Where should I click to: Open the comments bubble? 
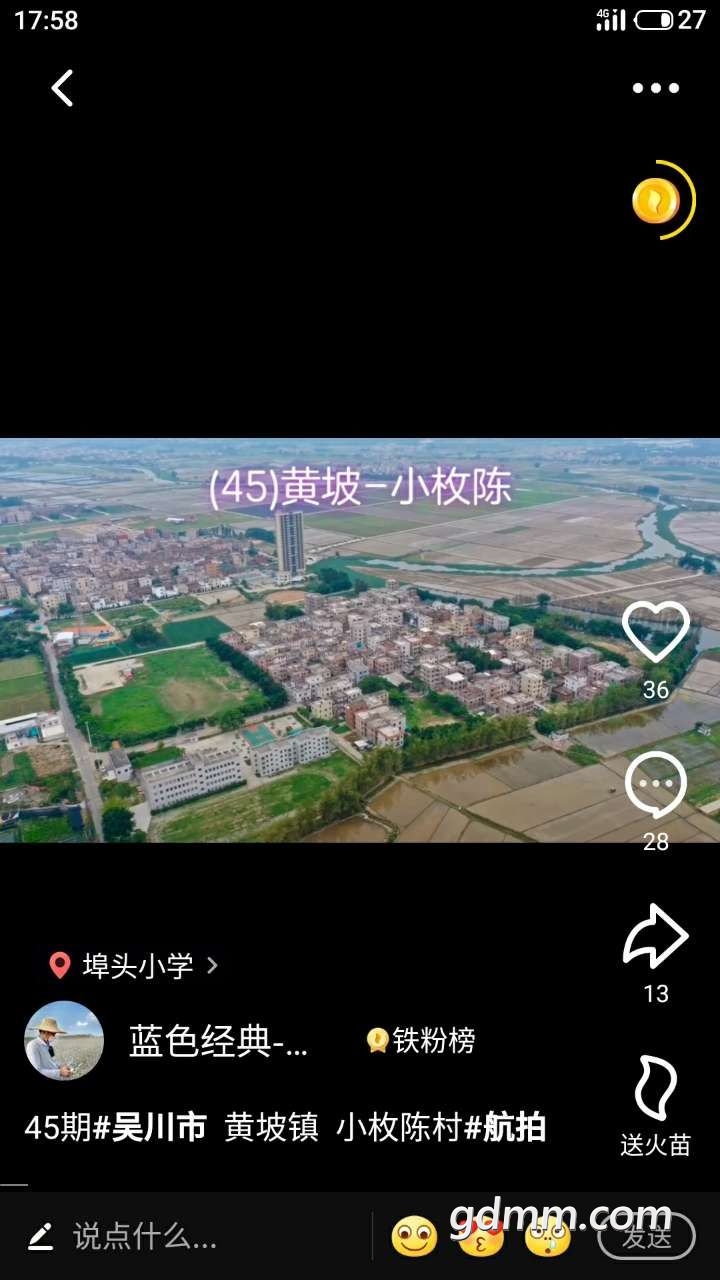pos(656,786)
